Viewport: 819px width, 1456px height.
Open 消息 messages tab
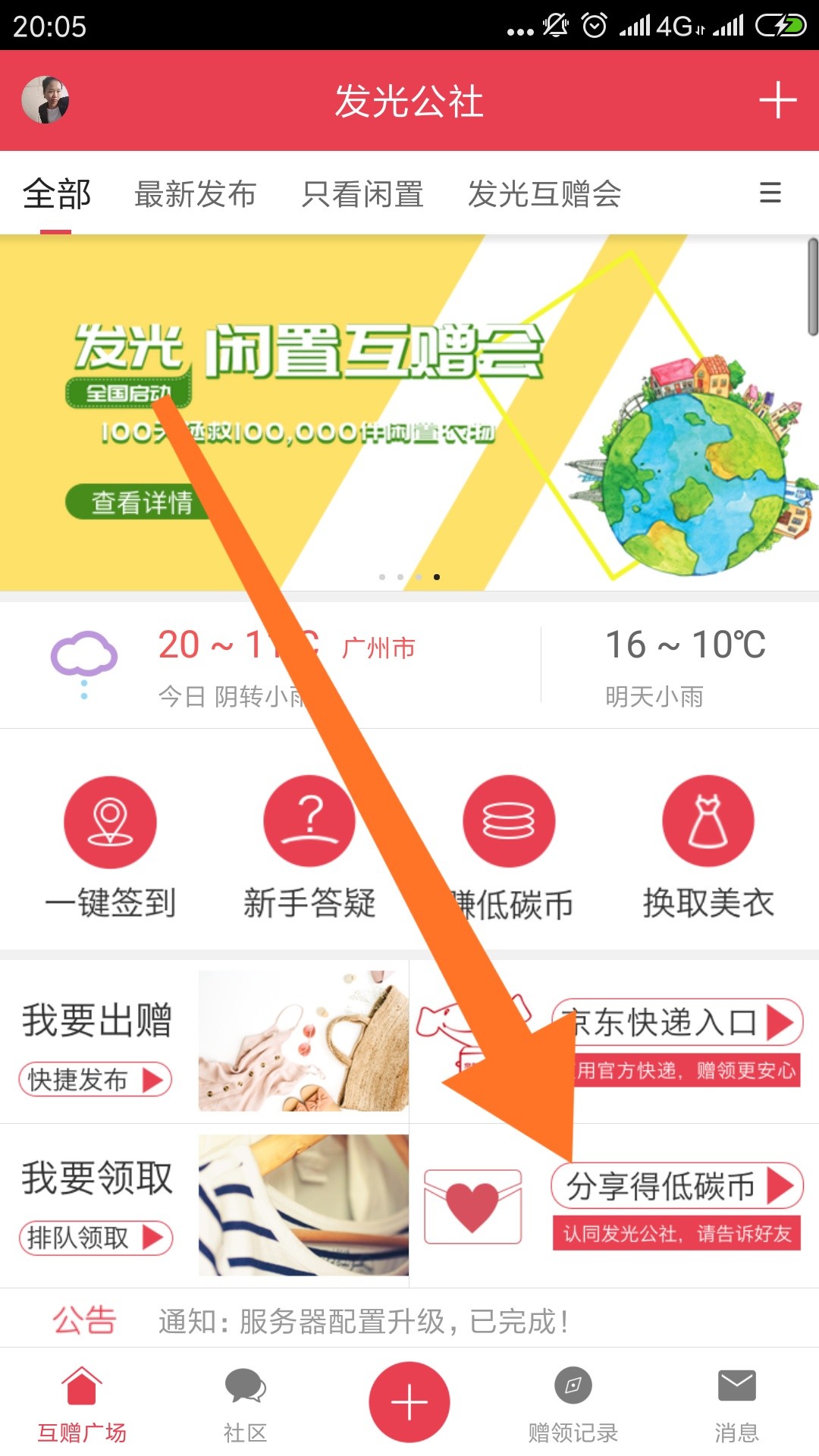(737, 1405)
